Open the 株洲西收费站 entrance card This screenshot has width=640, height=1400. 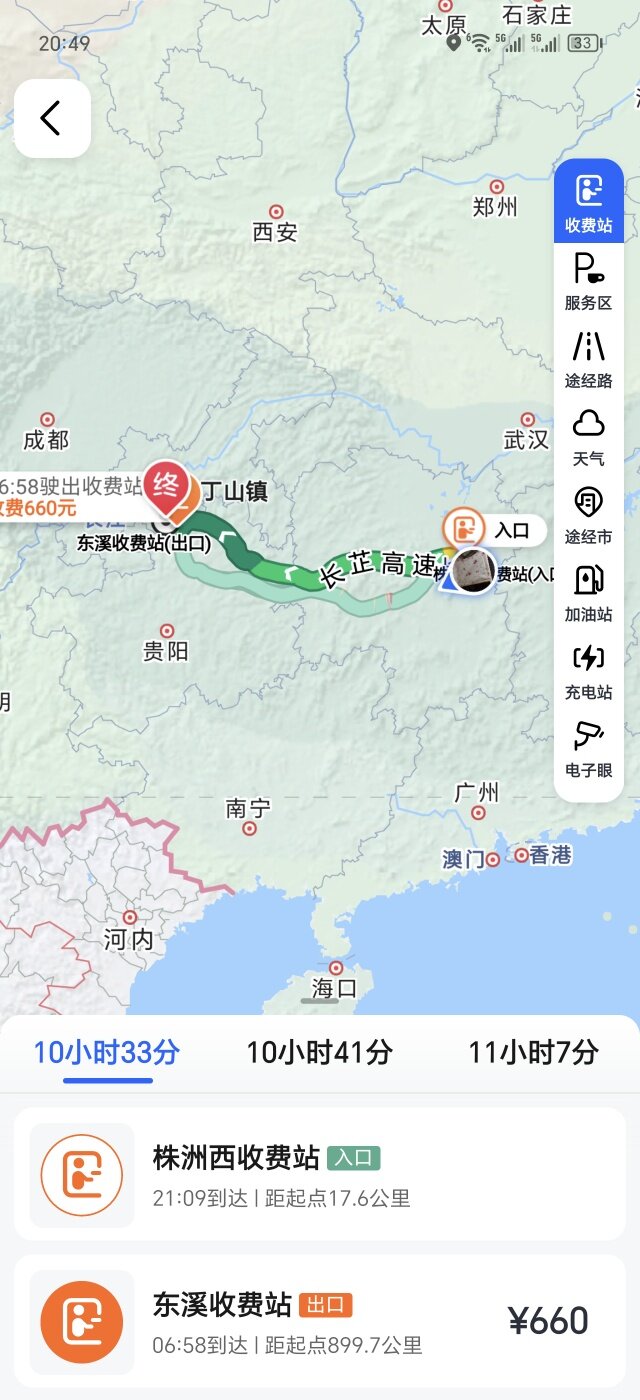320,1175
